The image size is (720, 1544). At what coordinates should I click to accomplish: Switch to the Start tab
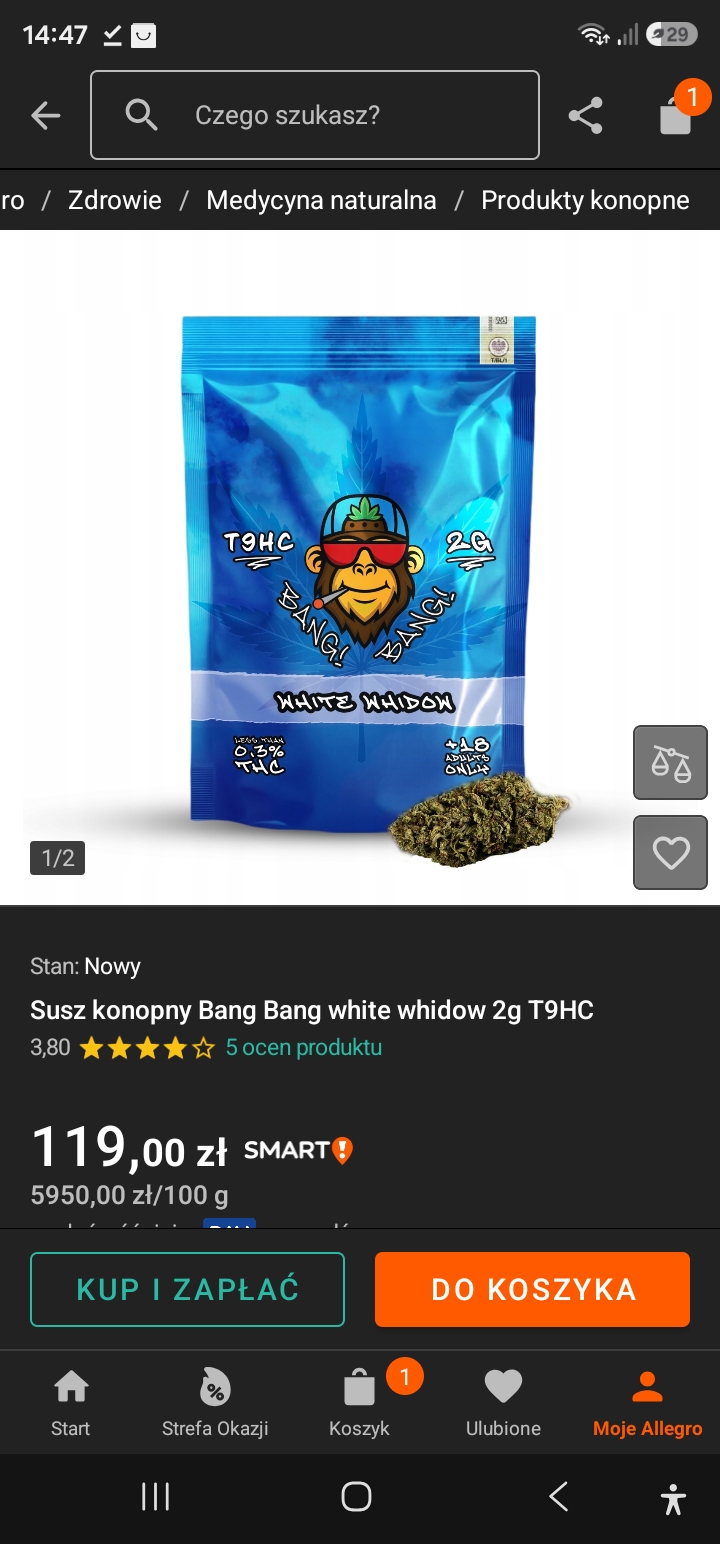tap(71, 1403)
